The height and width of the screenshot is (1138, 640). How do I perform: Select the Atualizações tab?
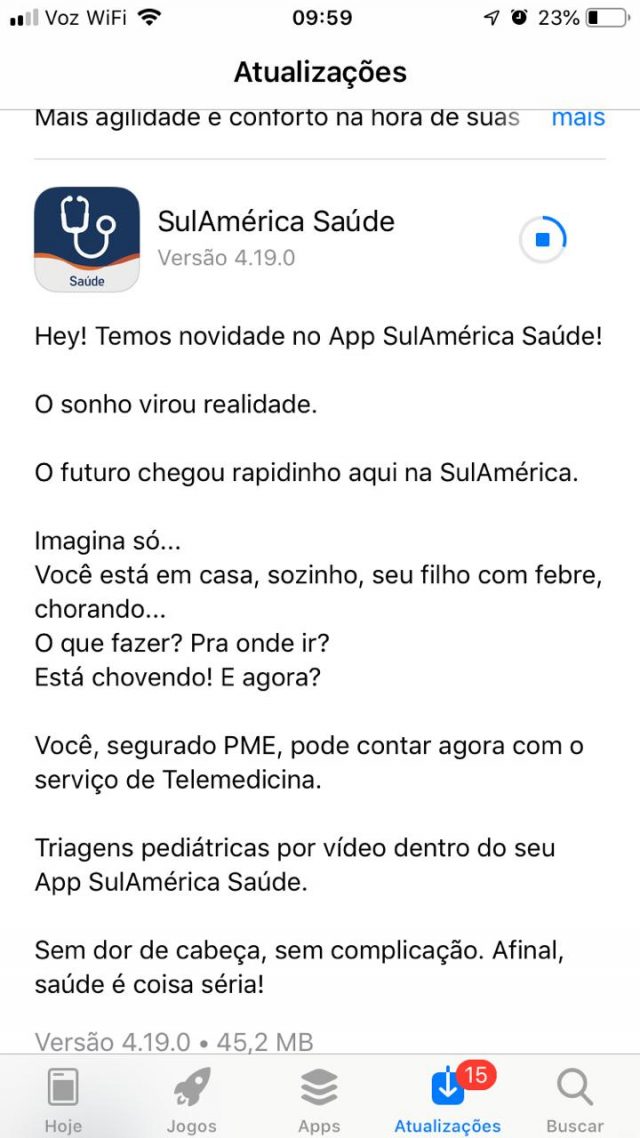[448, 1098]
